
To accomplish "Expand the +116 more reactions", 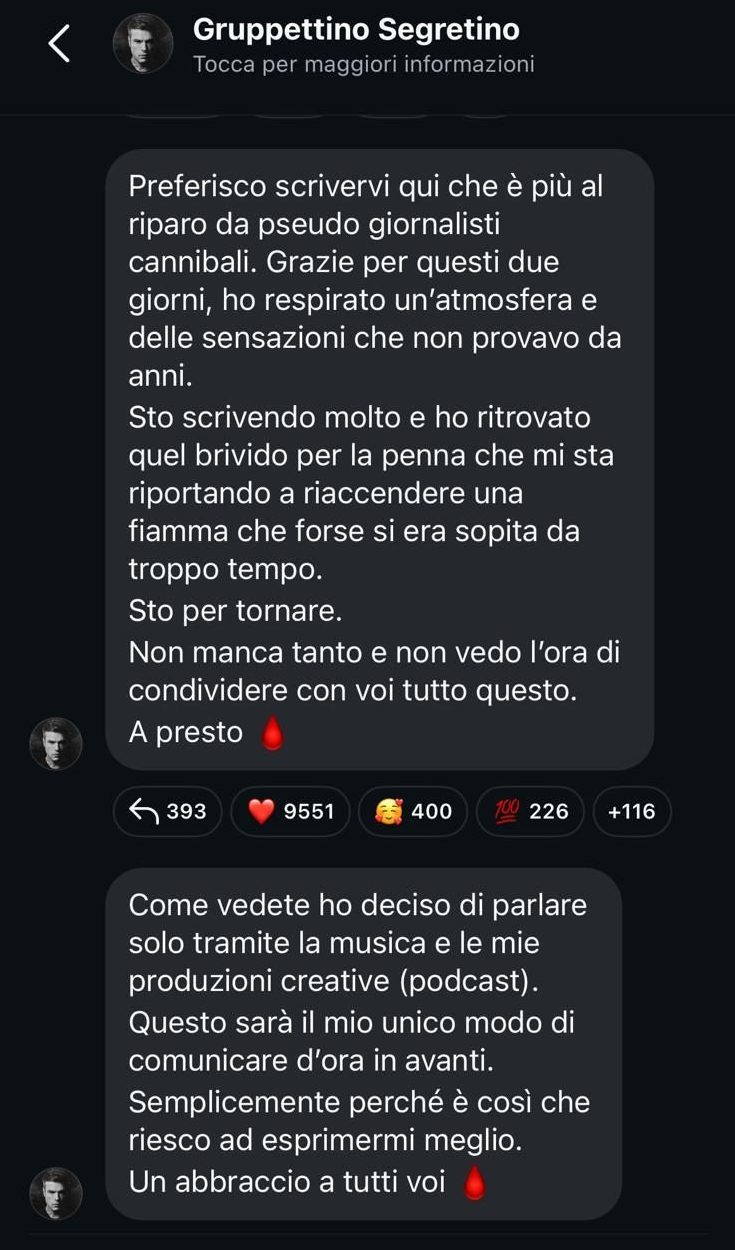I will (x=631, y=811).
